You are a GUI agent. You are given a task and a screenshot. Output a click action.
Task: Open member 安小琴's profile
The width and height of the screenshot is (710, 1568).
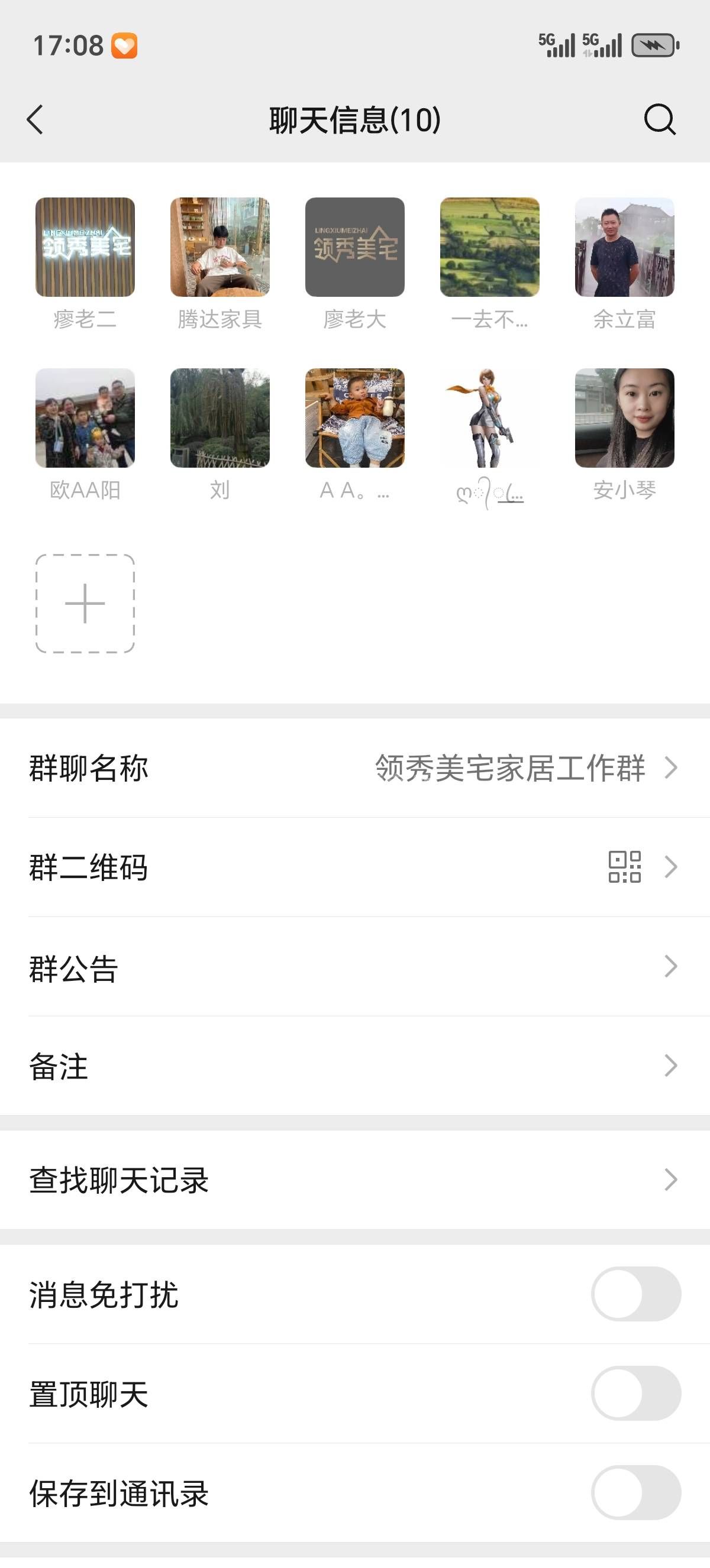(x=624, y=418)
